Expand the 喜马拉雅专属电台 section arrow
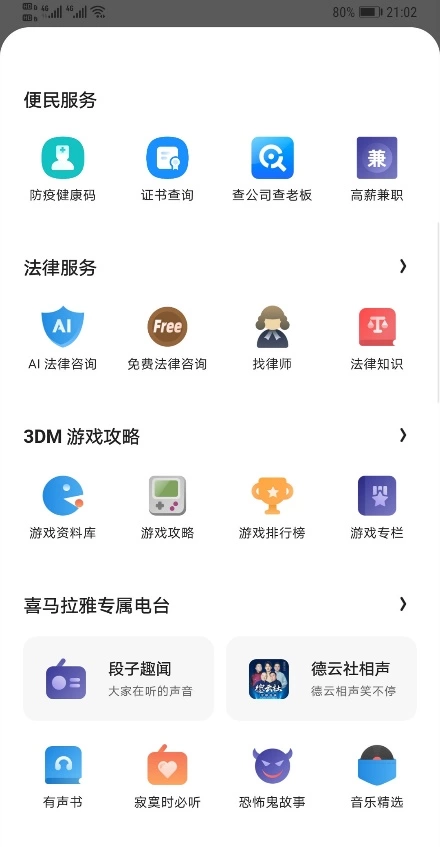 coord(403,604)
